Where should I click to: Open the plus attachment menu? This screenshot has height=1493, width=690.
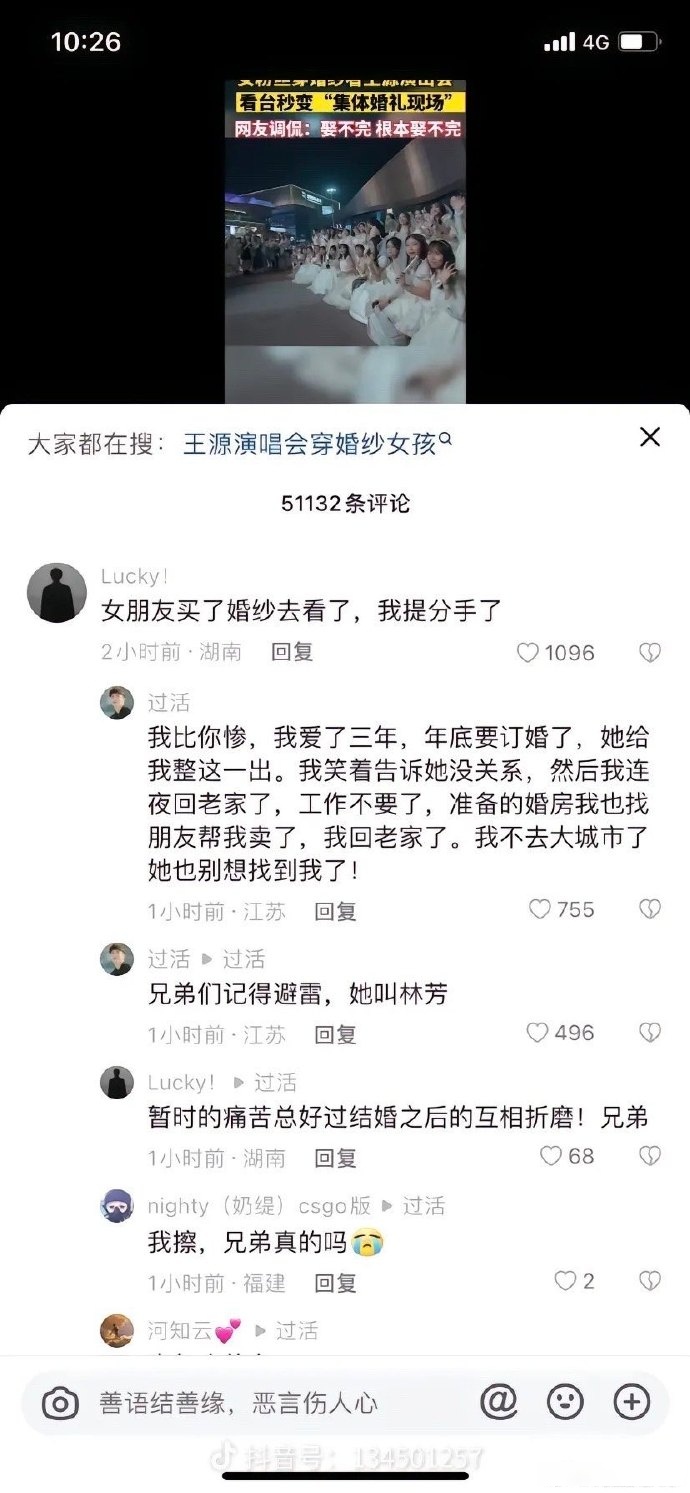[631, 1403]
